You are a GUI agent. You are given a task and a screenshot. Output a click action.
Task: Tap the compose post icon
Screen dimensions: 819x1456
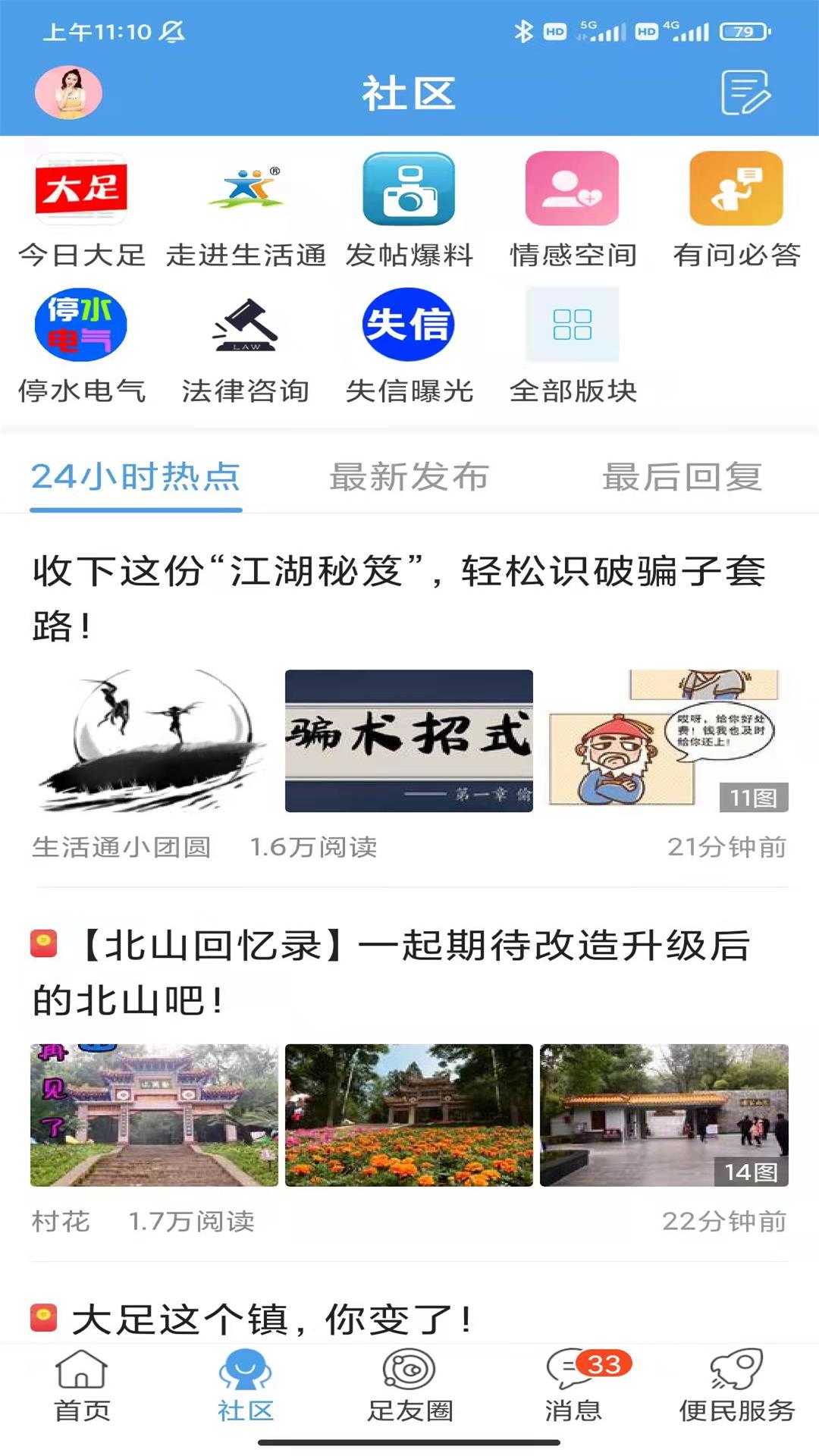[745, 93]
